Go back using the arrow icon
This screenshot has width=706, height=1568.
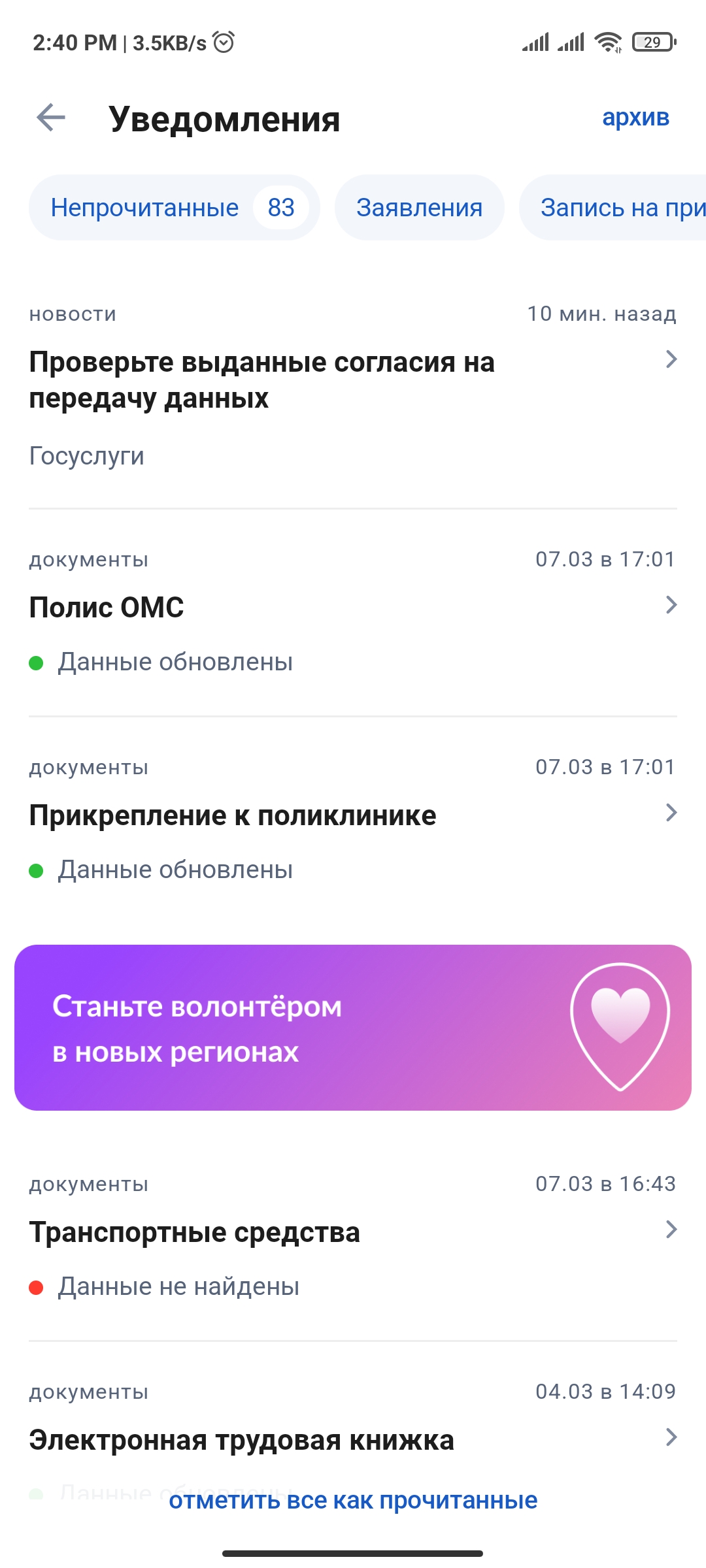pyautogui.click(x=51, y=118)
